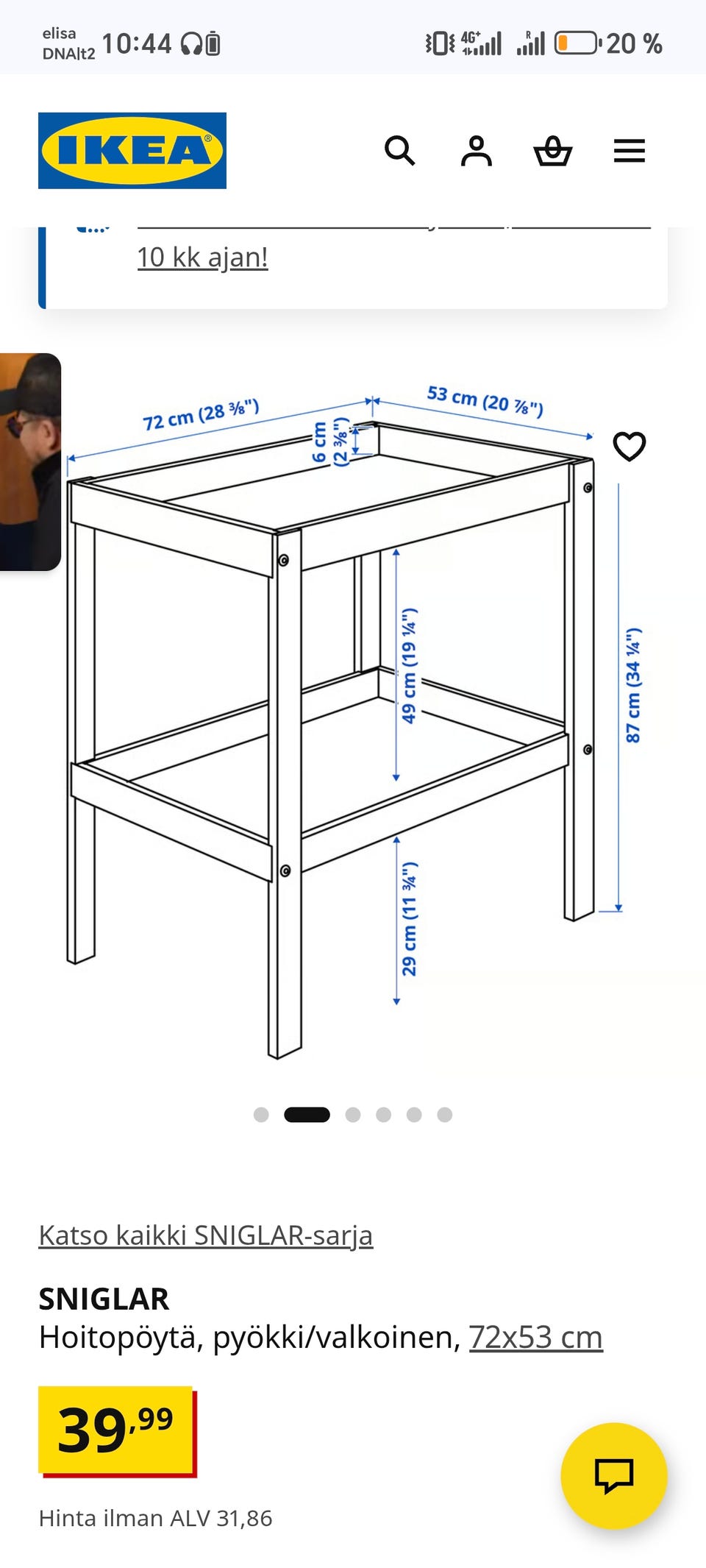Open the shopping basket
706x1568 pixels.
(x=553, y=151)
